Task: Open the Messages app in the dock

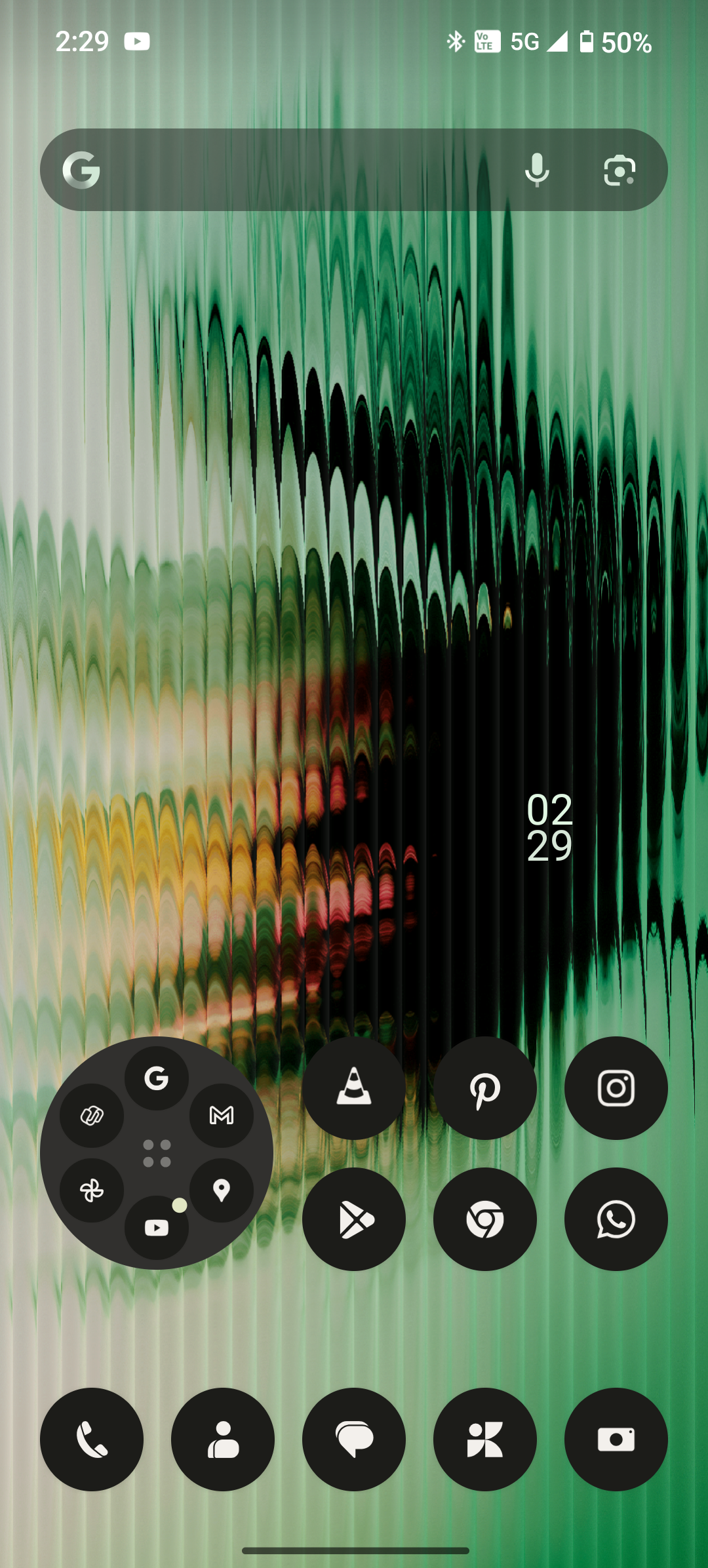Action: point(354,1438)
